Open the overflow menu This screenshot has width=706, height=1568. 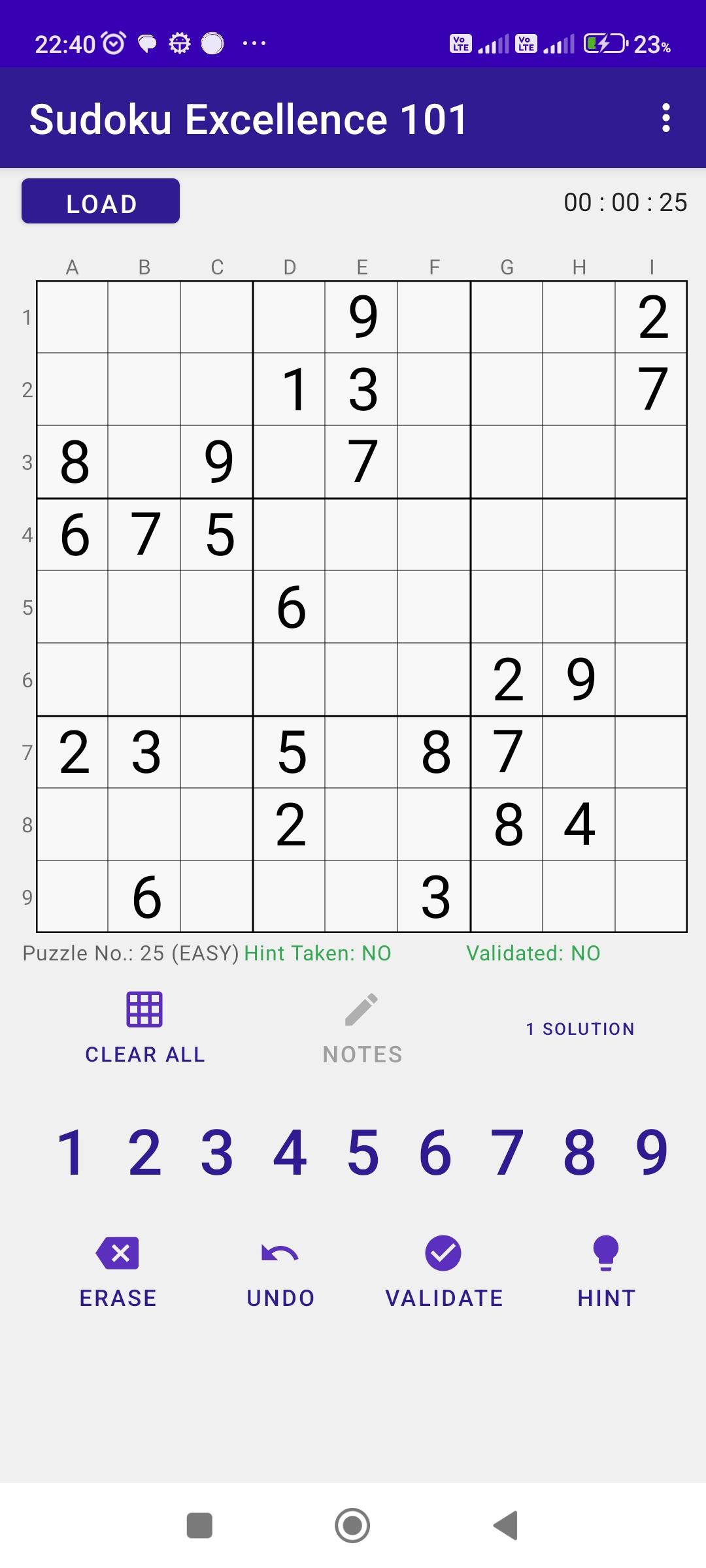[665, 118]
